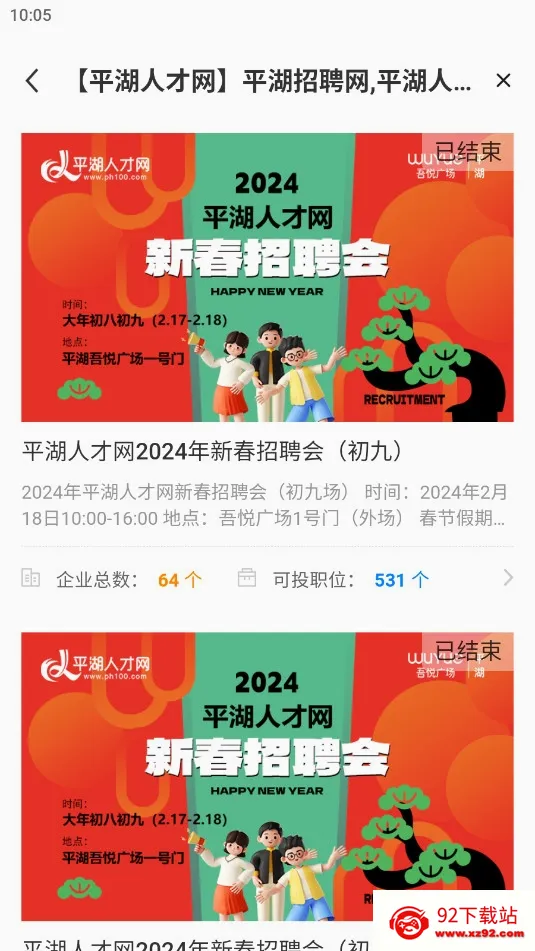Screen dimensions: 535x951
Task: Open the second 新春招聘会 banner card
Action: [268, 776]
